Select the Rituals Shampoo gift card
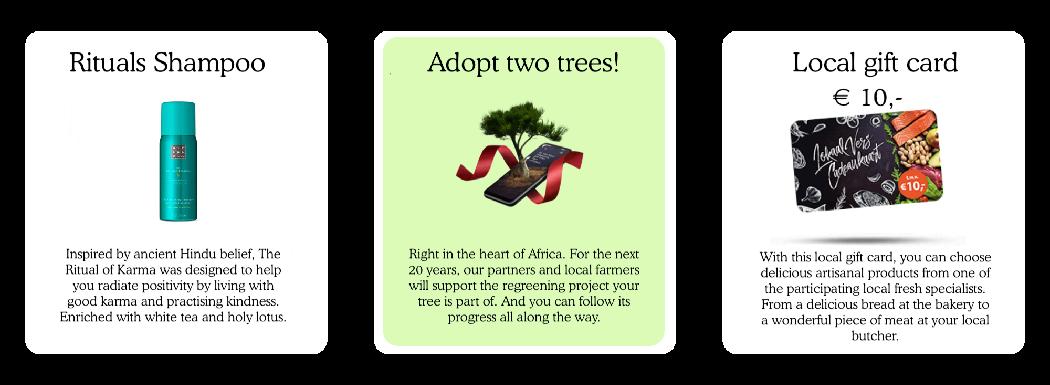 click(x=176, y=192)
